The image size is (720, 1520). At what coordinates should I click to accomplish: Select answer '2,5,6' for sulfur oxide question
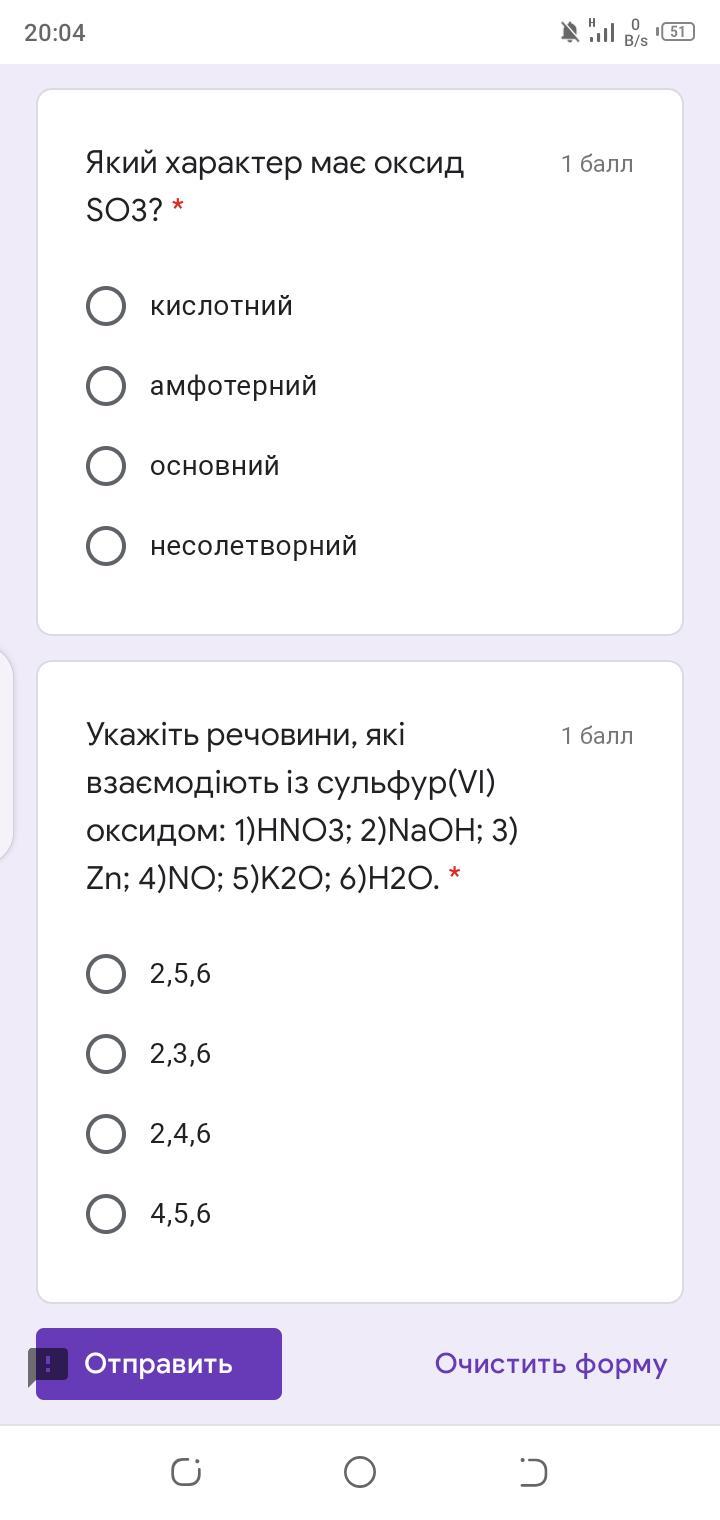[x=106, y=974]
